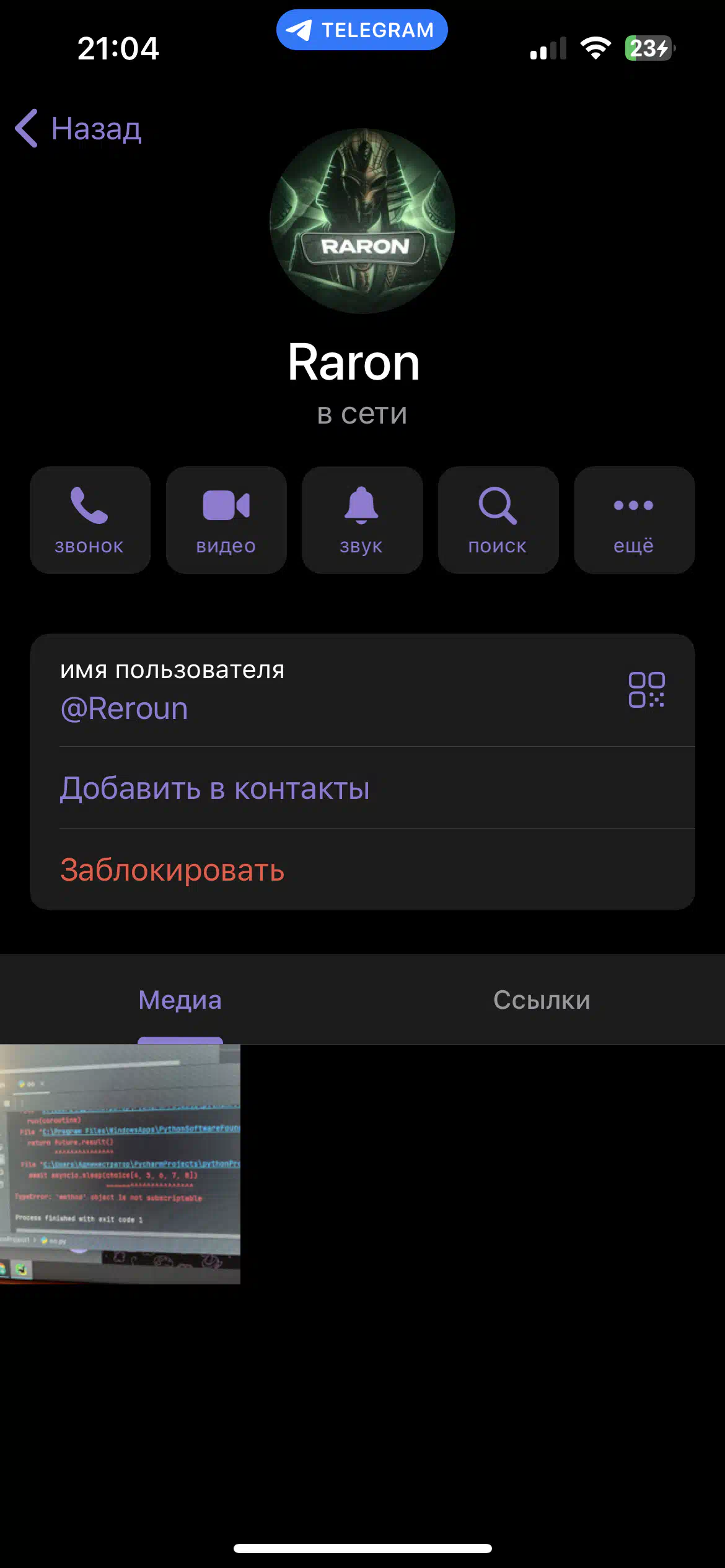Go back with the Назад button
The height and width of the screenshot is (1568, 725).
(79, 129)
